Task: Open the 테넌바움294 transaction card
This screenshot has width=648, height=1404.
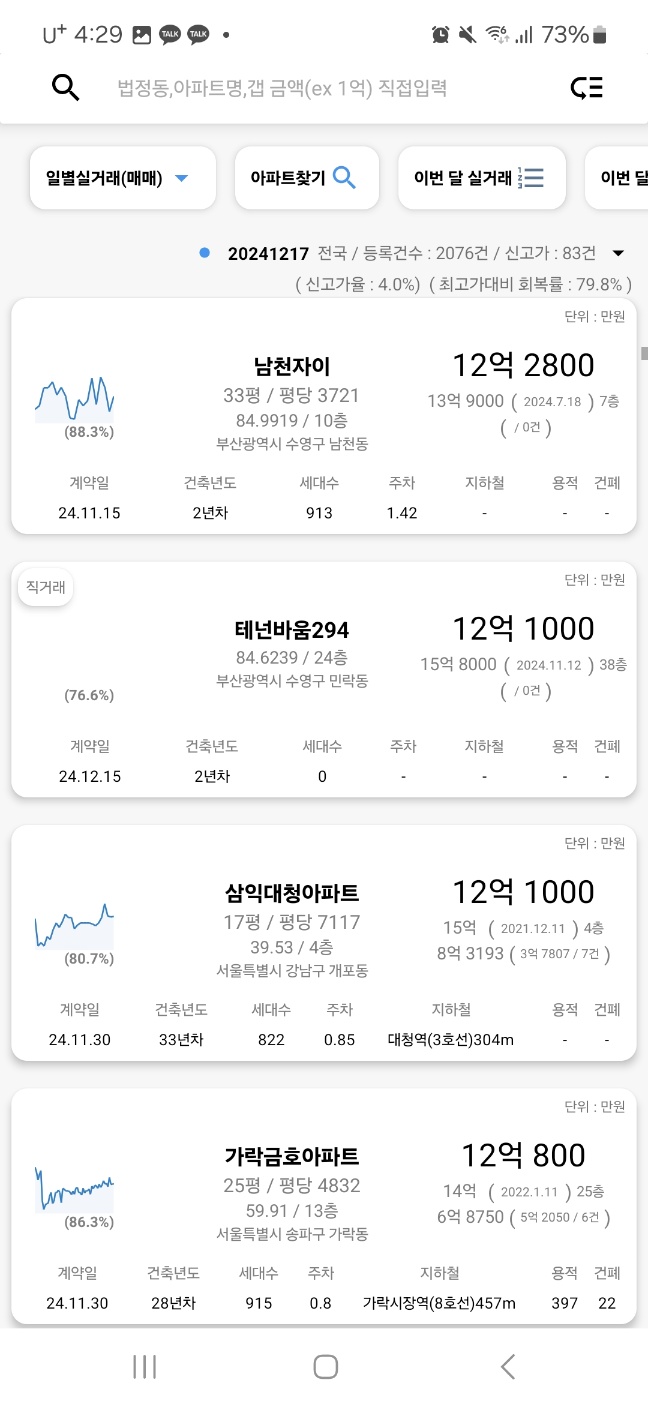Action: coord(324,680)
